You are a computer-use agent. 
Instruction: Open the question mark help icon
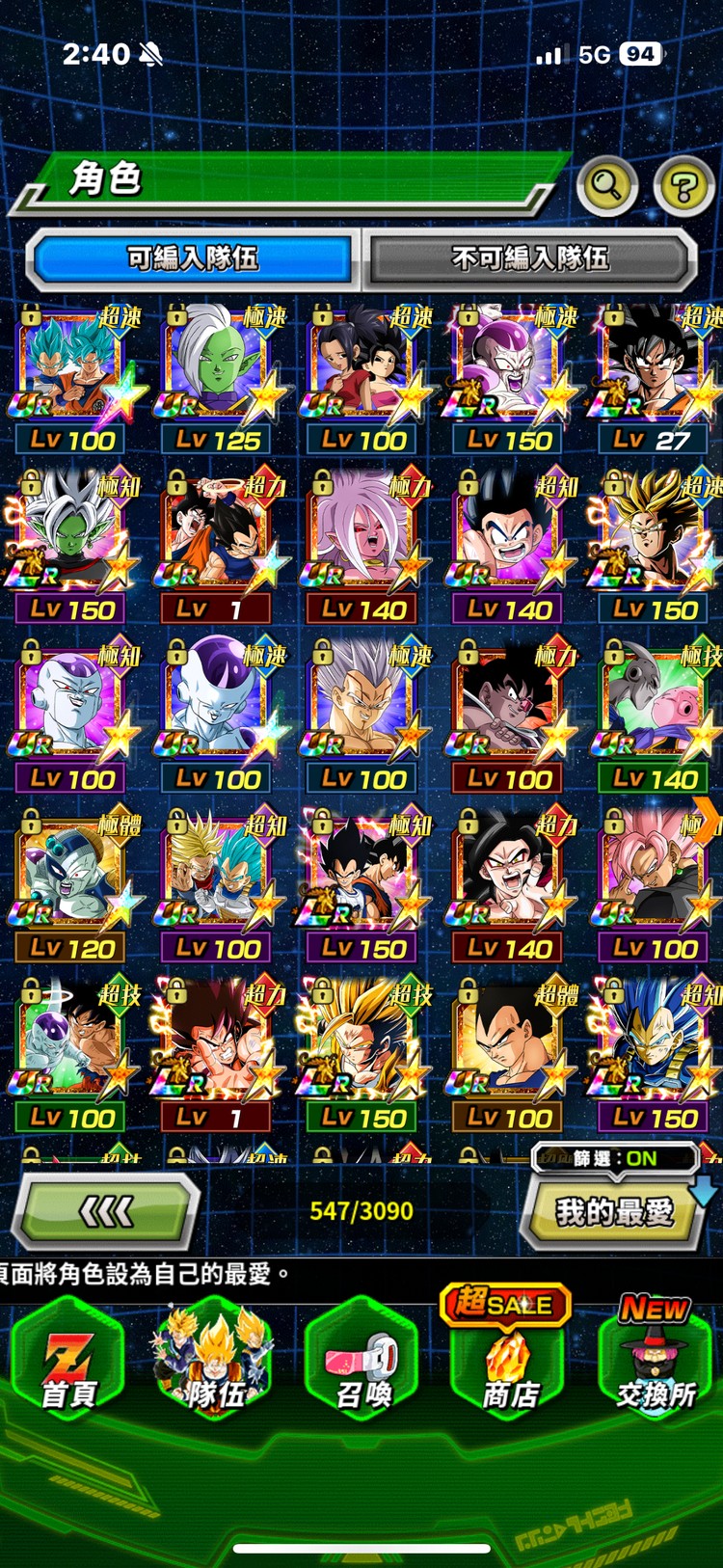[x=683, y=185]
